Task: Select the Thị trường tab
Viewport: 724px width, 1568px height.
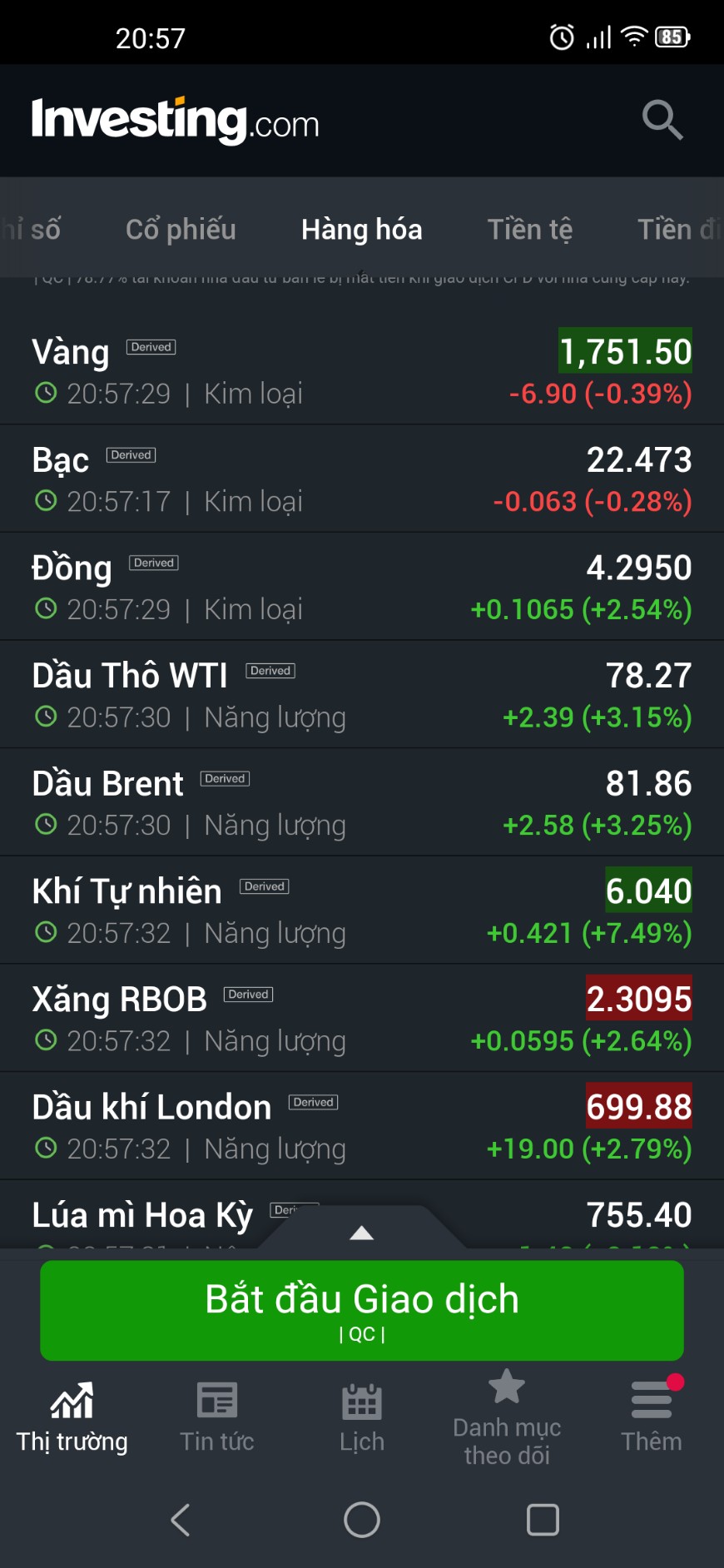Action: 72,1417
